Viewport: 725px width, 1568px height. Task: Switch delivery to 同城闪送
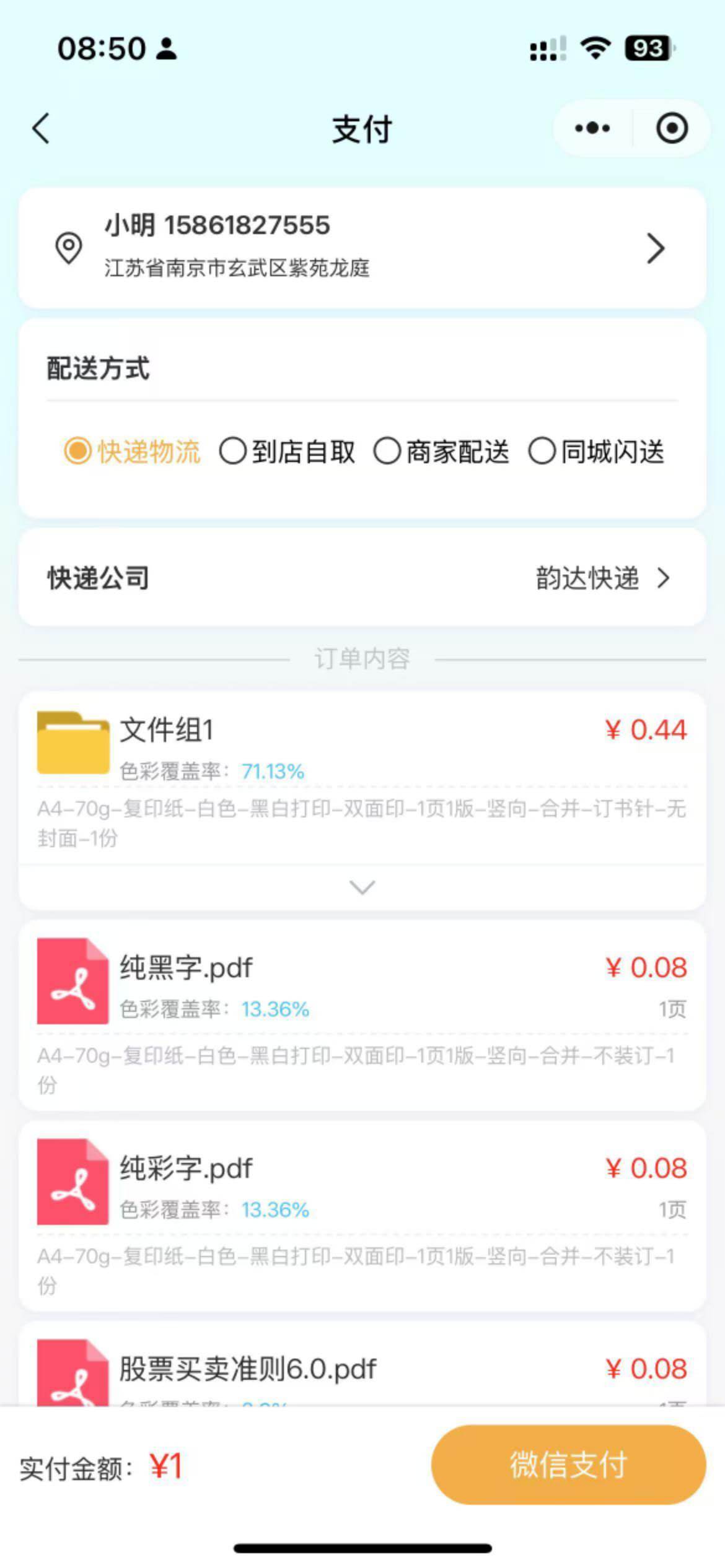(596, 451)
